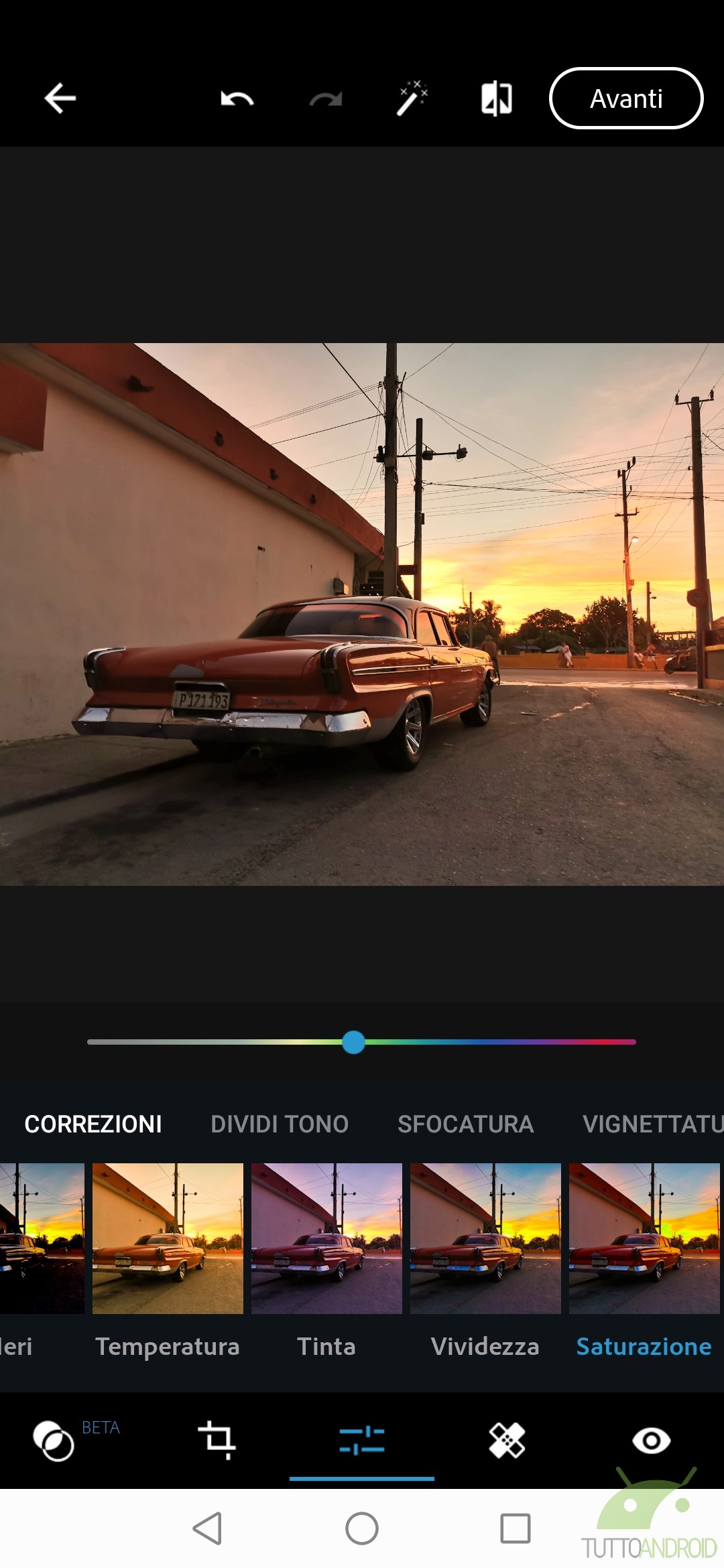The image size is (724, 1568).
Task: Choose the Tinta adjustment
Action: click(326, 1260)
